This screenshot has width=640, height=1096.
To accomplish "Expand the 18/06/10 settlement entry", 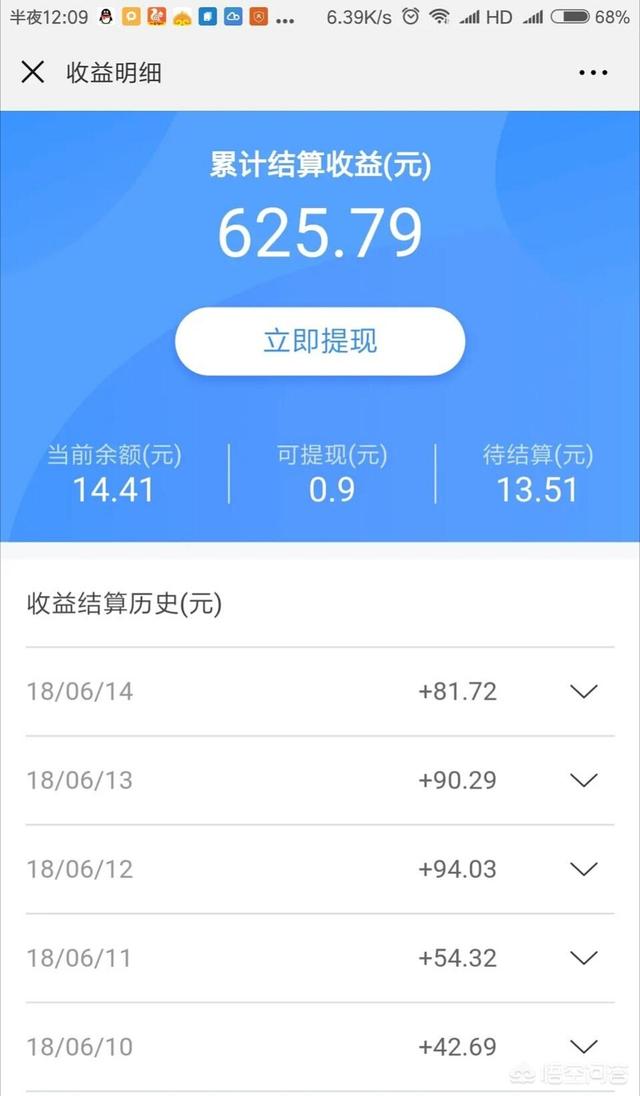I will (582, 1047).
